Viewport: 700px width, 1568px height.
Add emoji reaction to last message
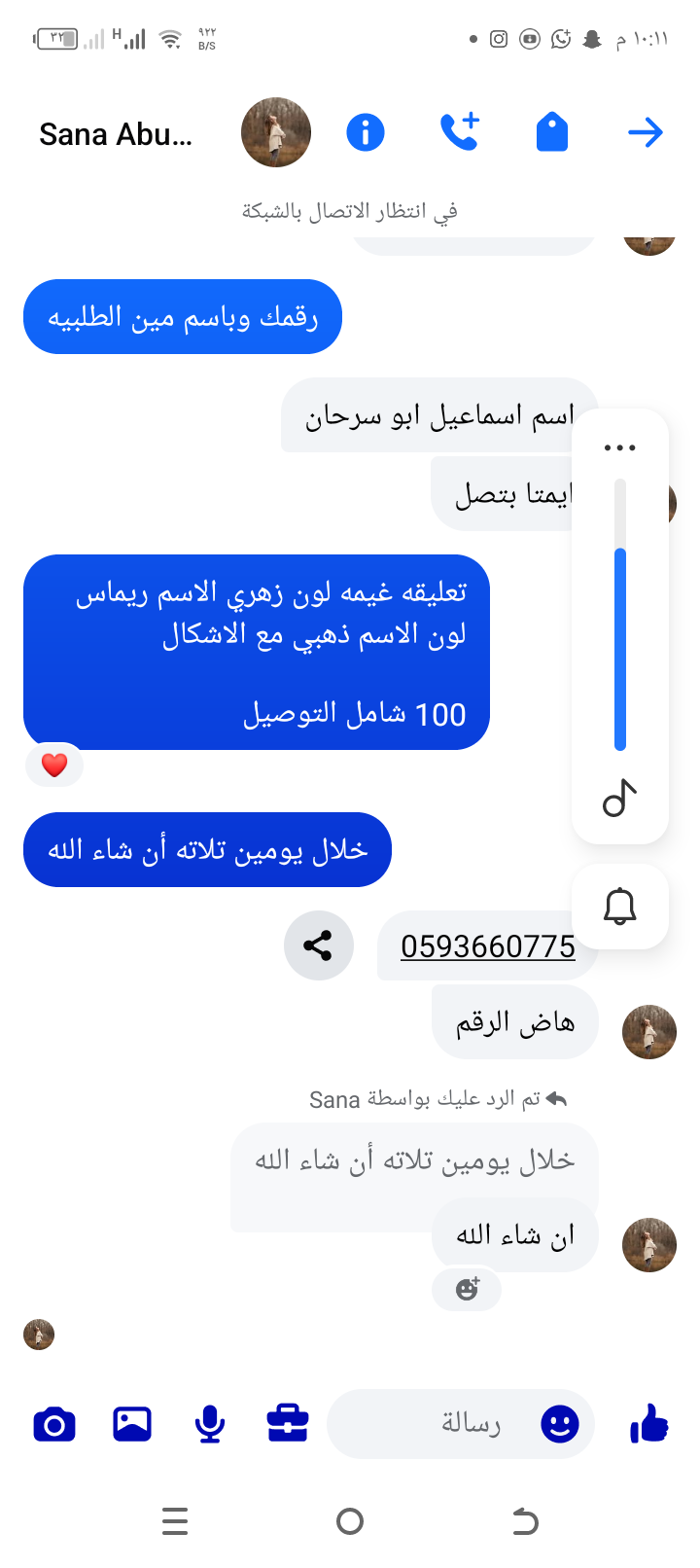click(x=467, y=1290)
